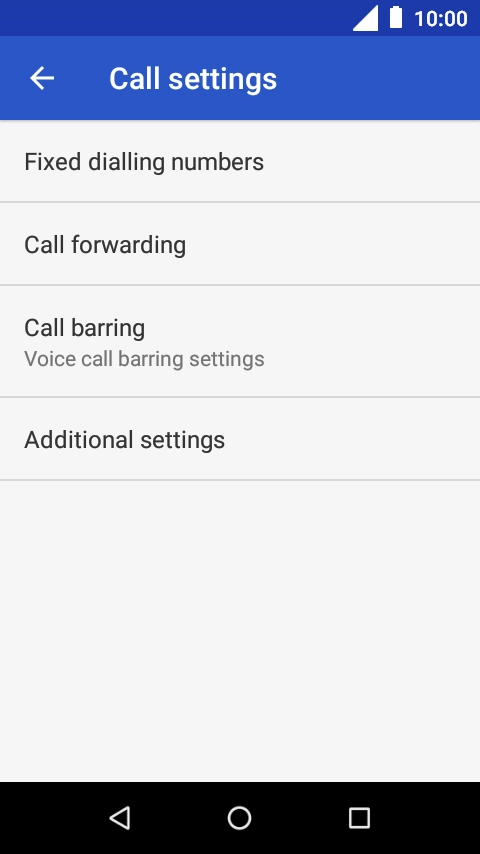
Task: Open Call barring settings
Action: click(240, 341)
